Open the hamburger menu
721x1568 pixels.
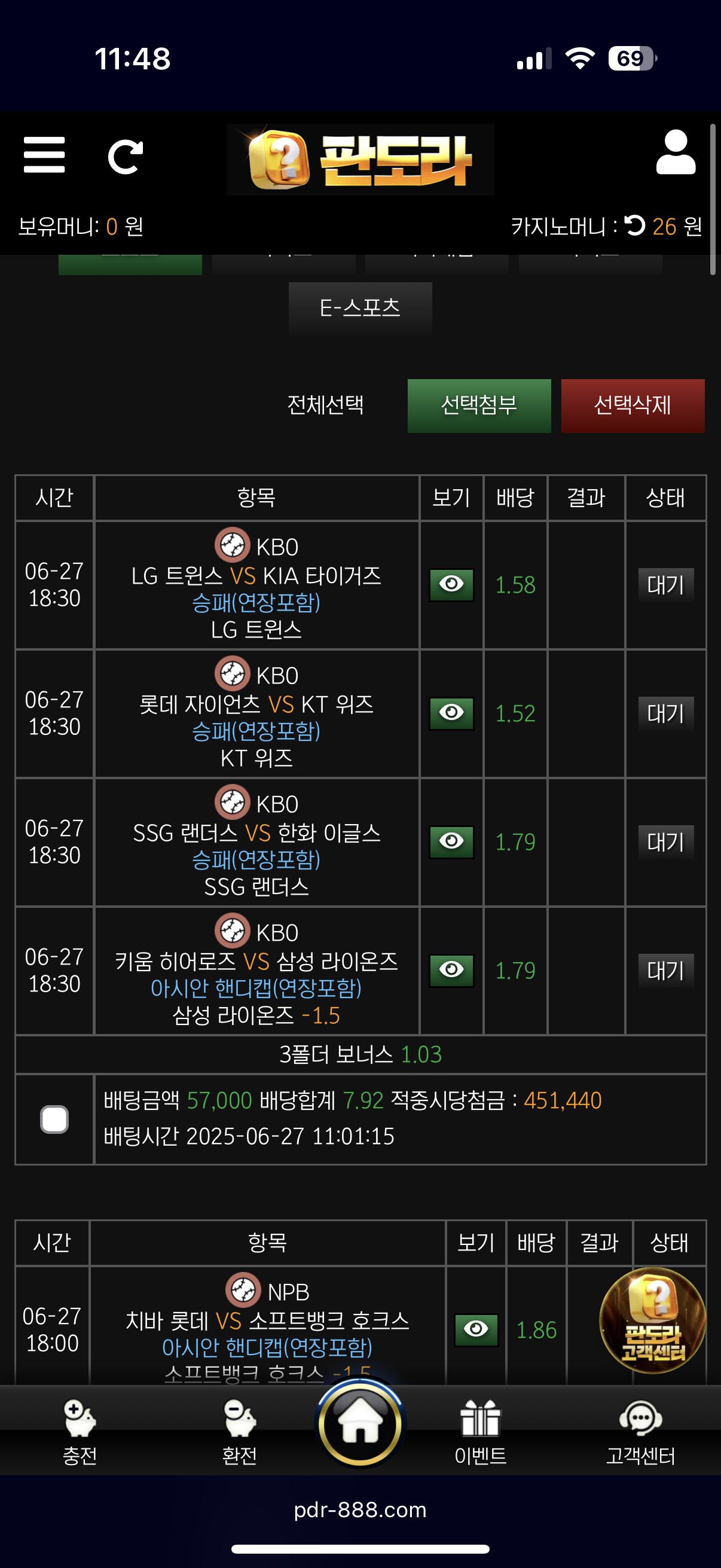[x=44, y=155]
